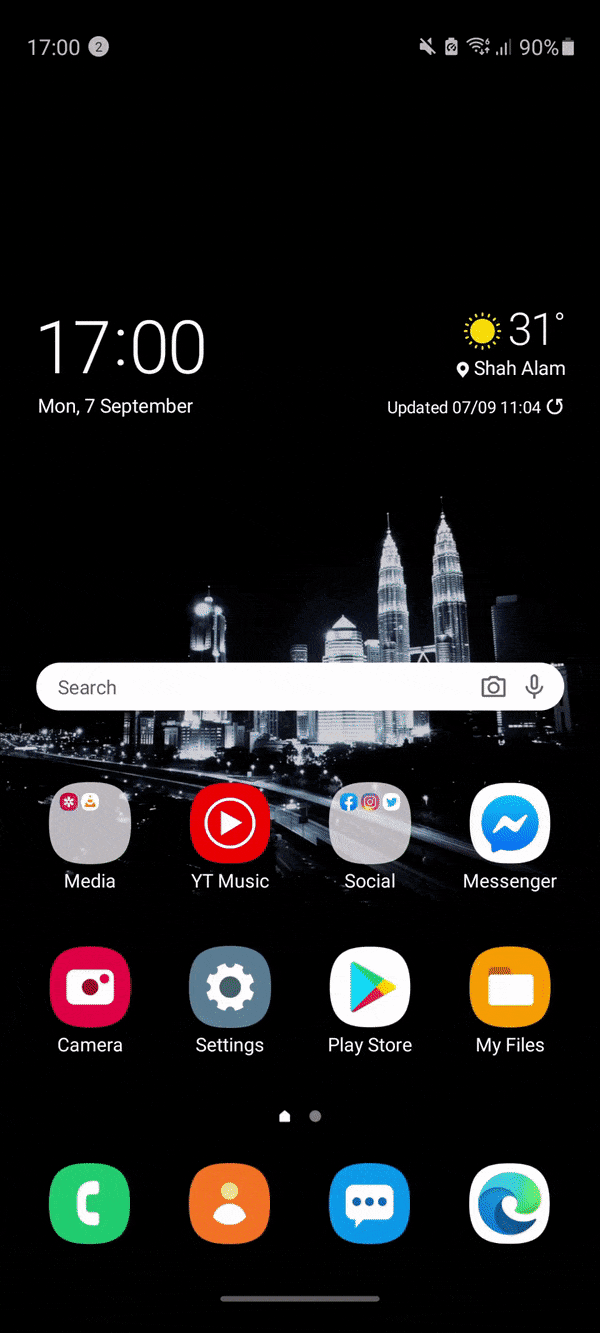Open the clock widget showing 17:00
Viewport: 600px width, 1333px height.
pos(122,348)
